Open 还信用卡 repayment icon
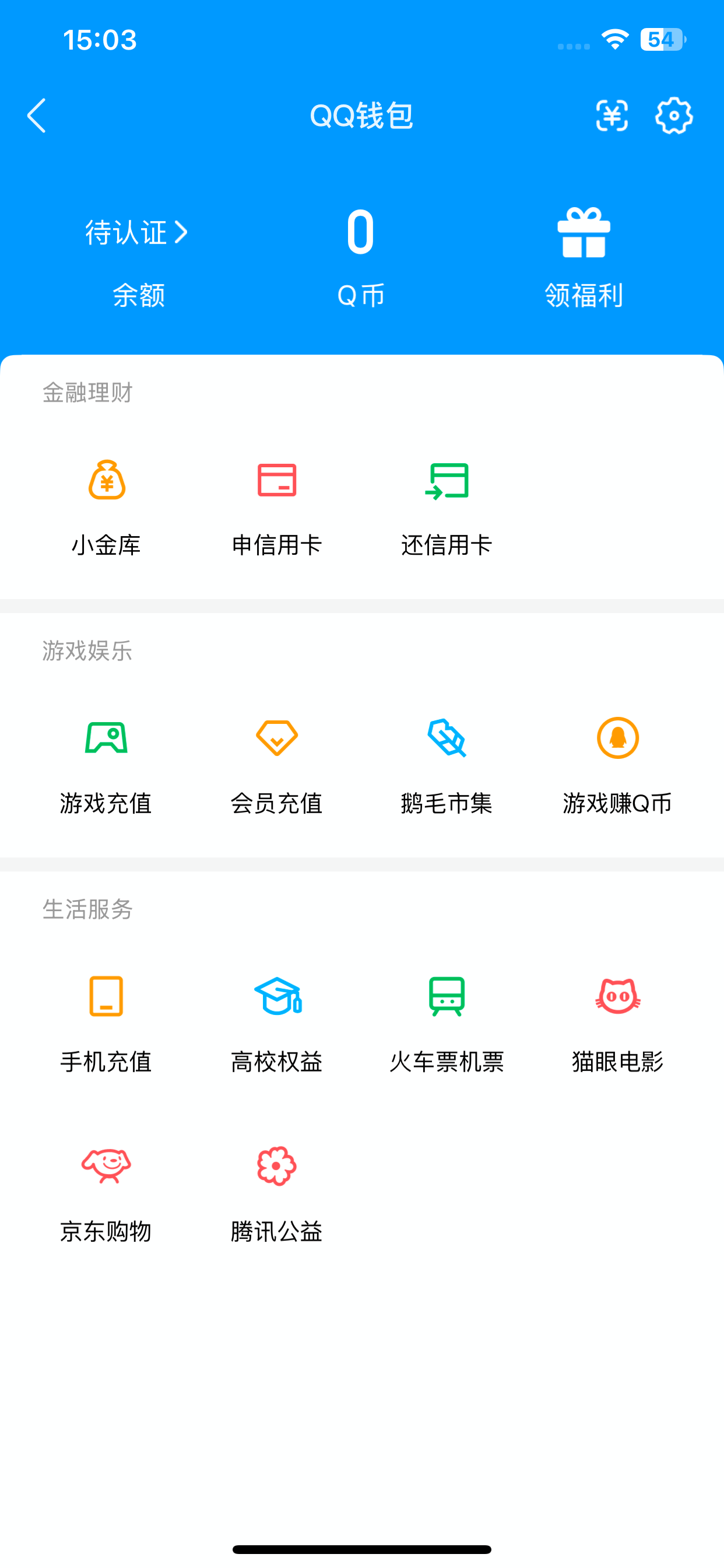Image resolution: width=724 pixels, height=1568 pixels. (448, 482)
